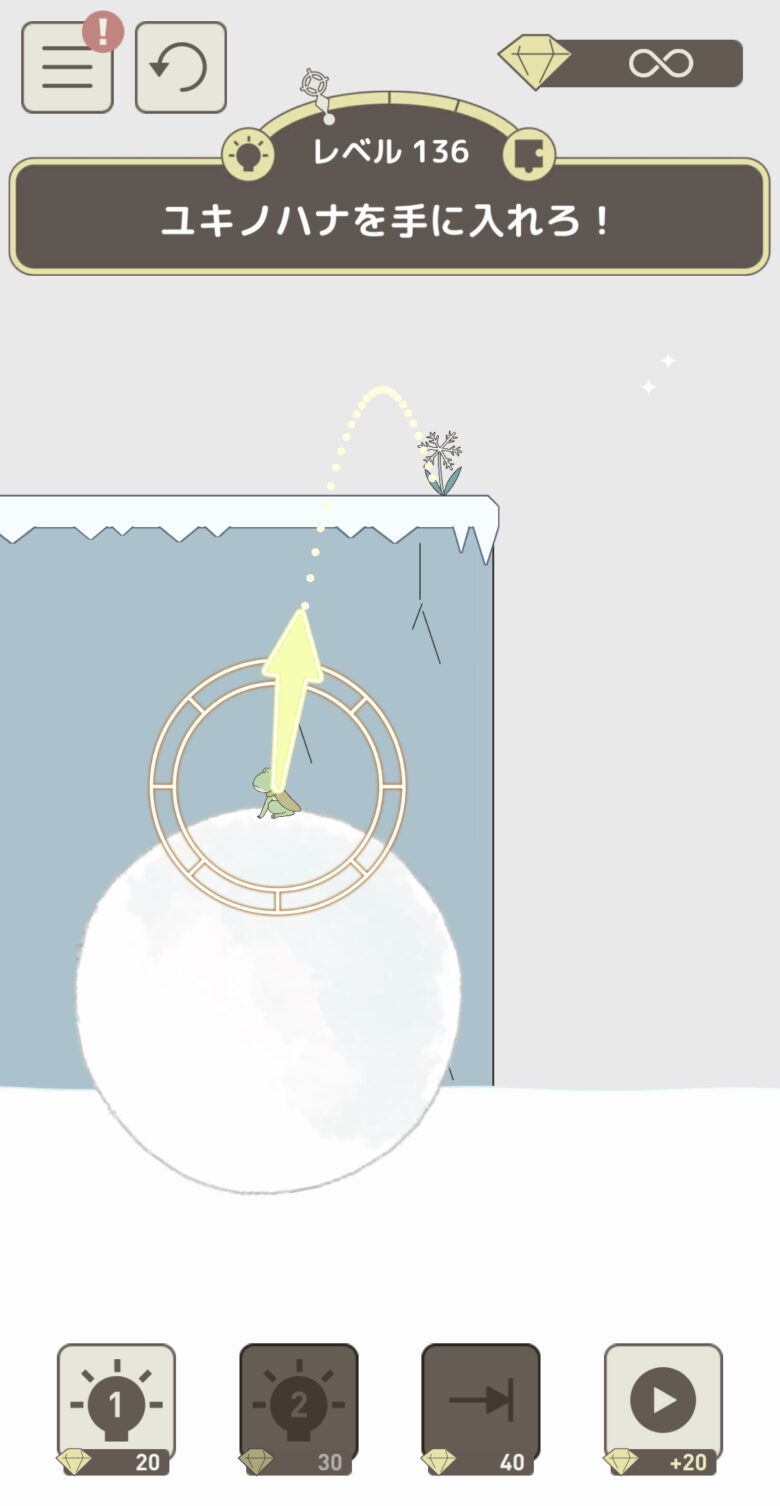Image resolution: width=780 pixels, height=1506 pixels.
Task: Watch a video for +20 gems
Action: click(663, 1406)
